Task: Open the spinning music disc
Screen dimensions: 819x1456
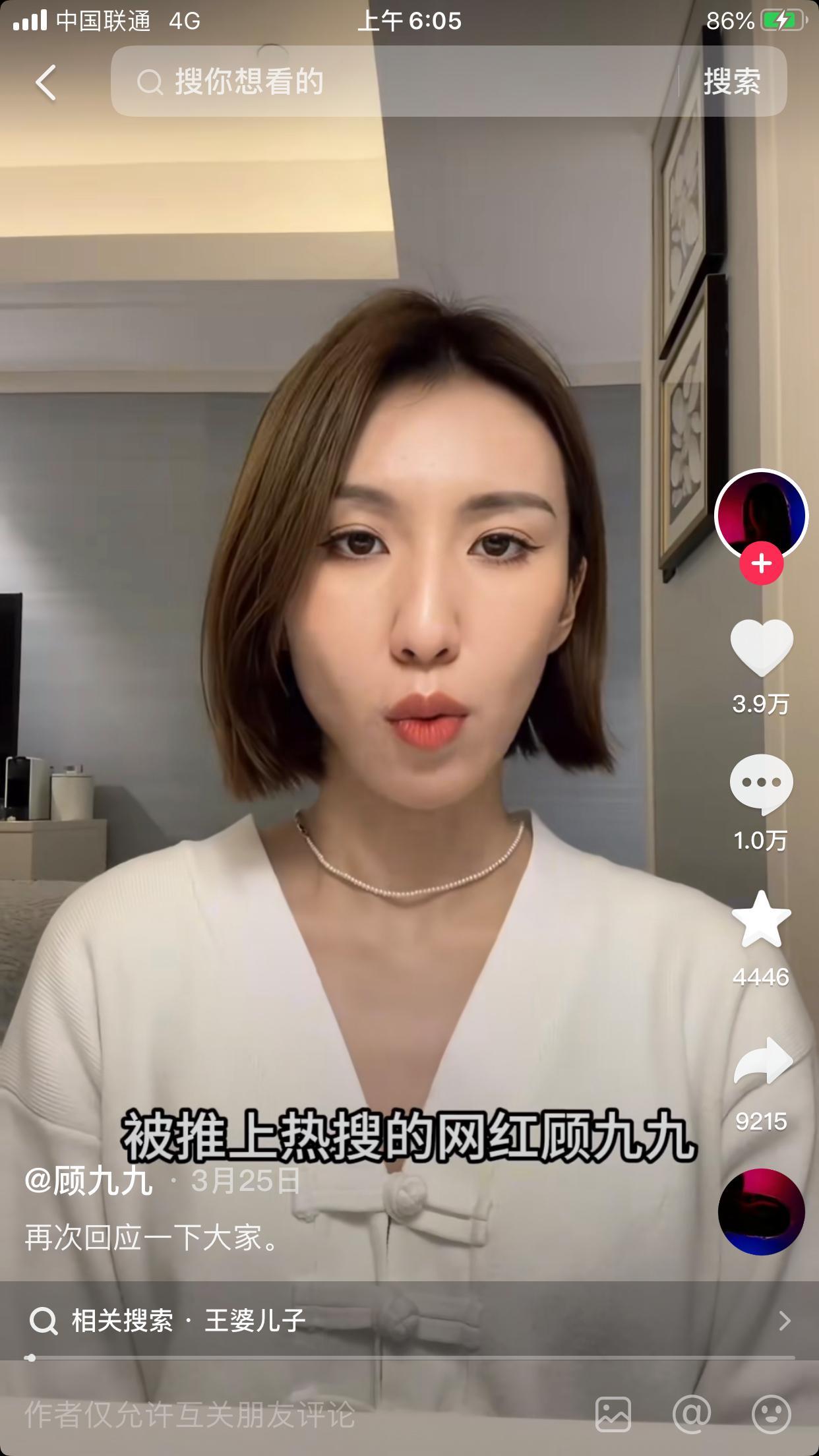Action: point(761,1211)
